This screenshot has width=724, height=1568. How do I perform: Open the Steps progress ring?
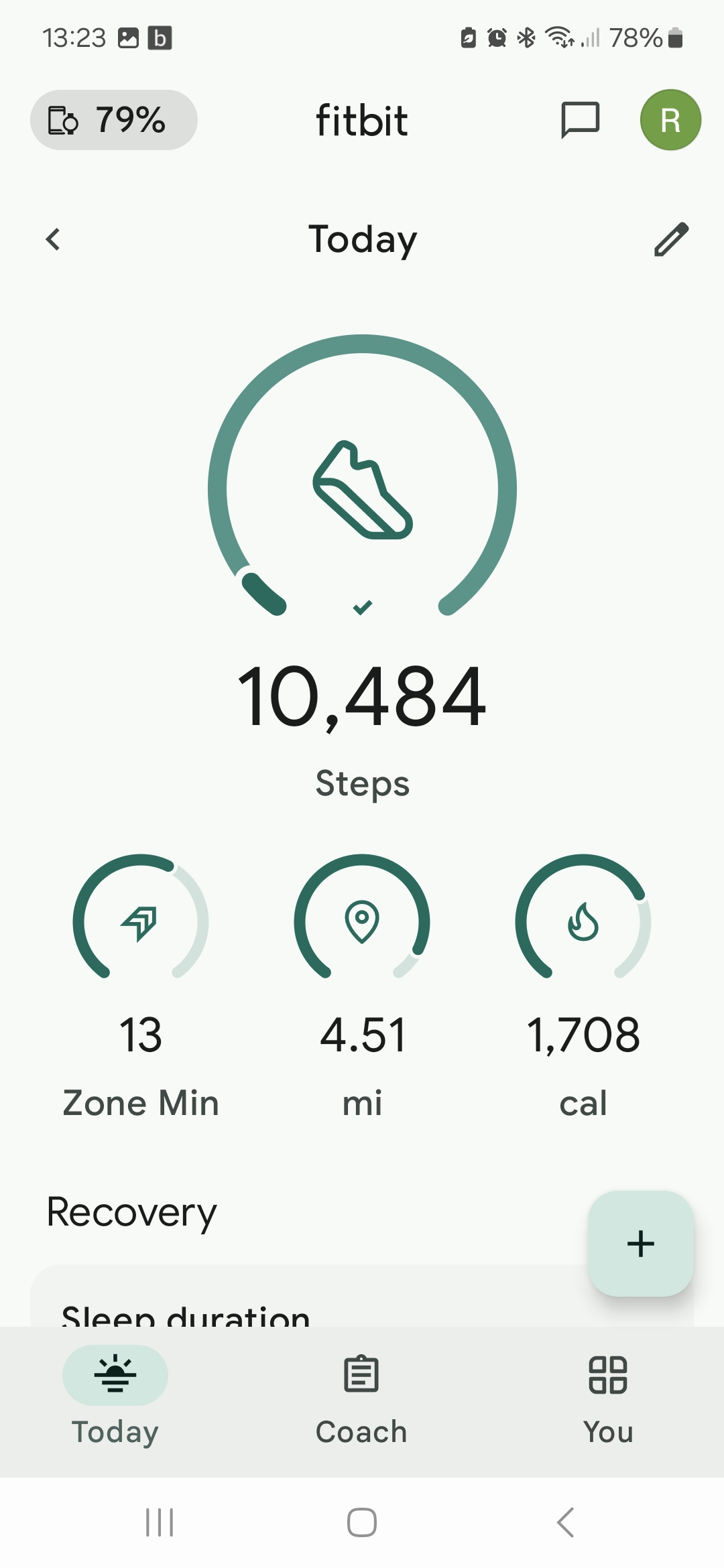pos(362,477)
